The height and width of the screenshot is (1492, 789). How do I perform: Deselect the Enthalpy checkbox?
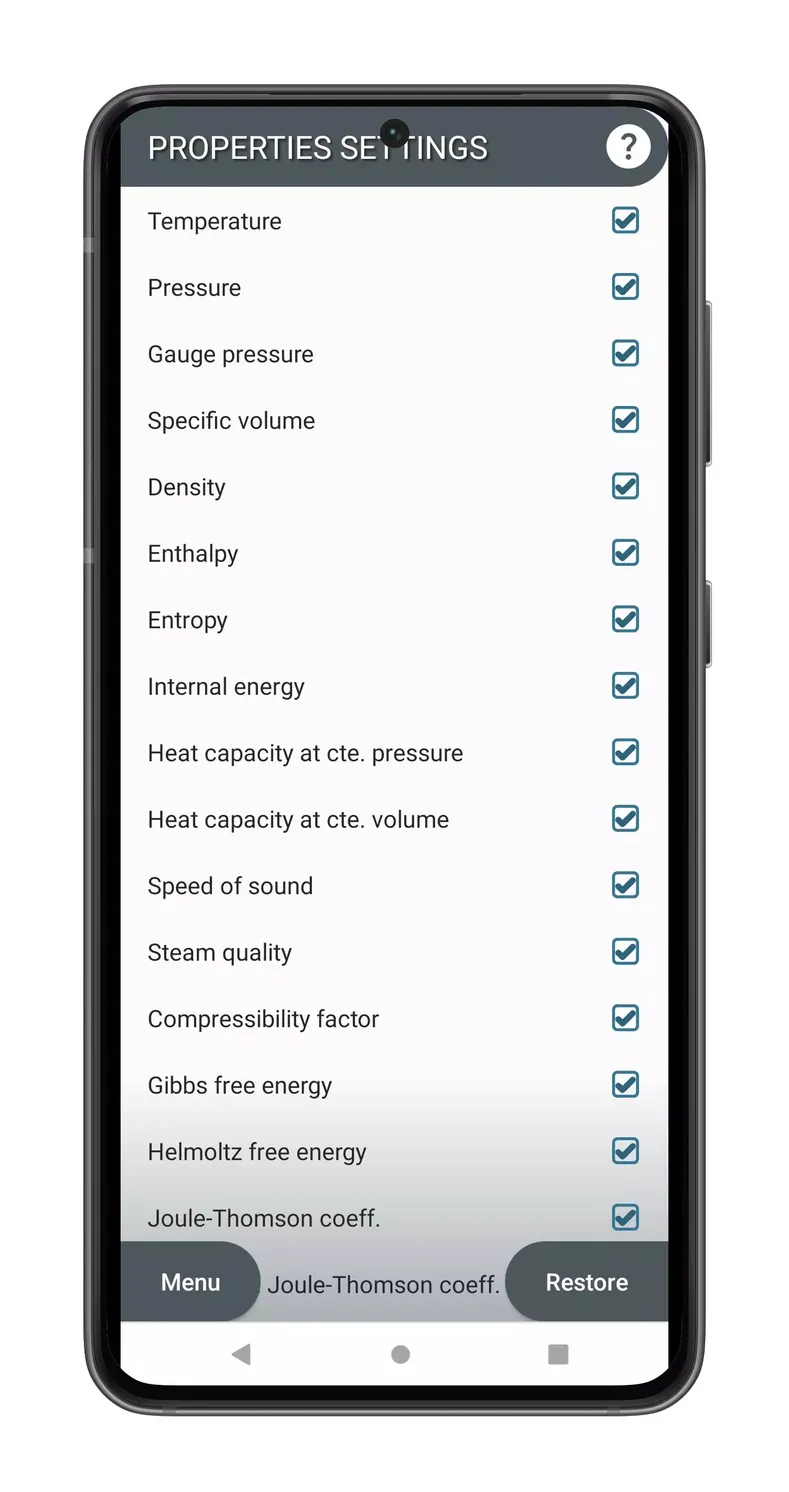tap(625, 553)
